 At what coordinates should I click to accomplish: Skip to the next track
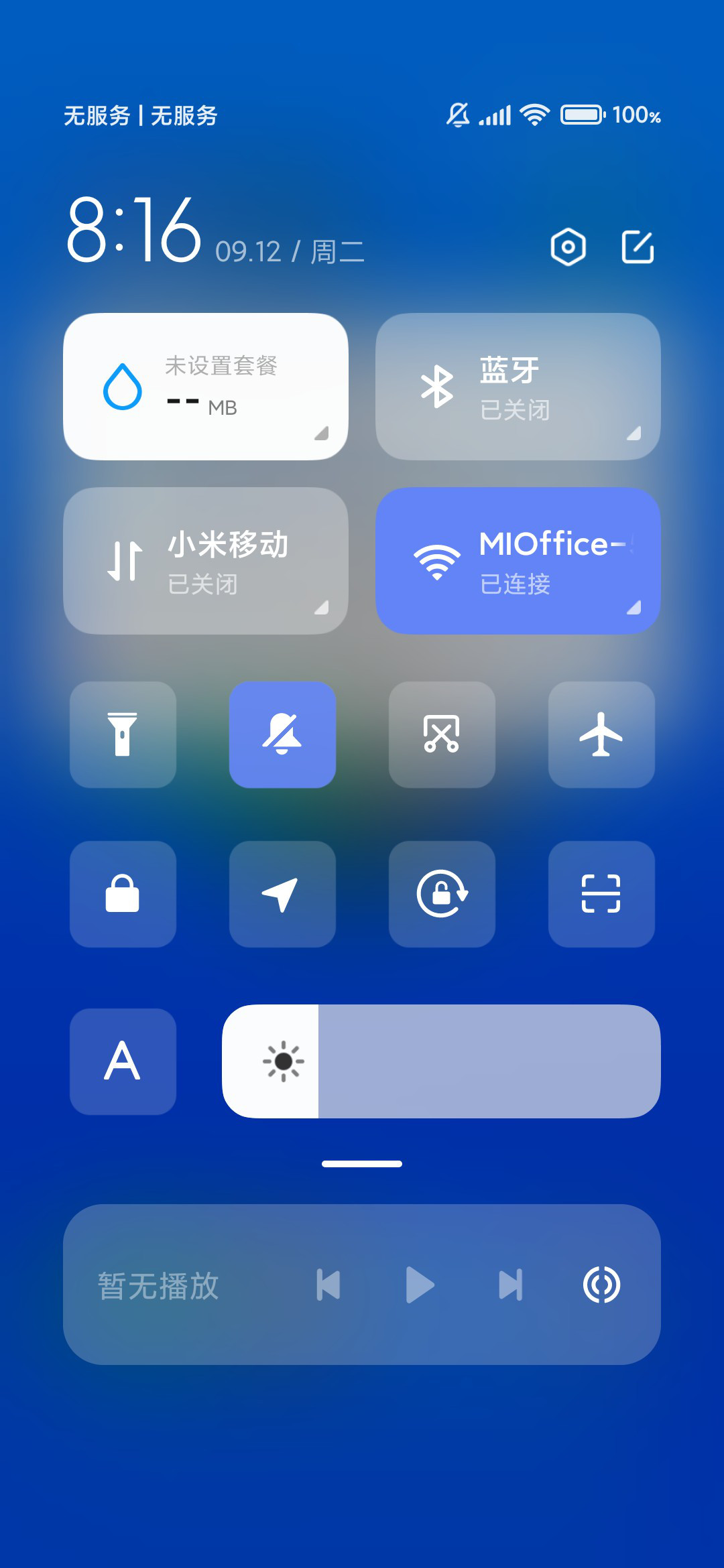[511, 1285]
